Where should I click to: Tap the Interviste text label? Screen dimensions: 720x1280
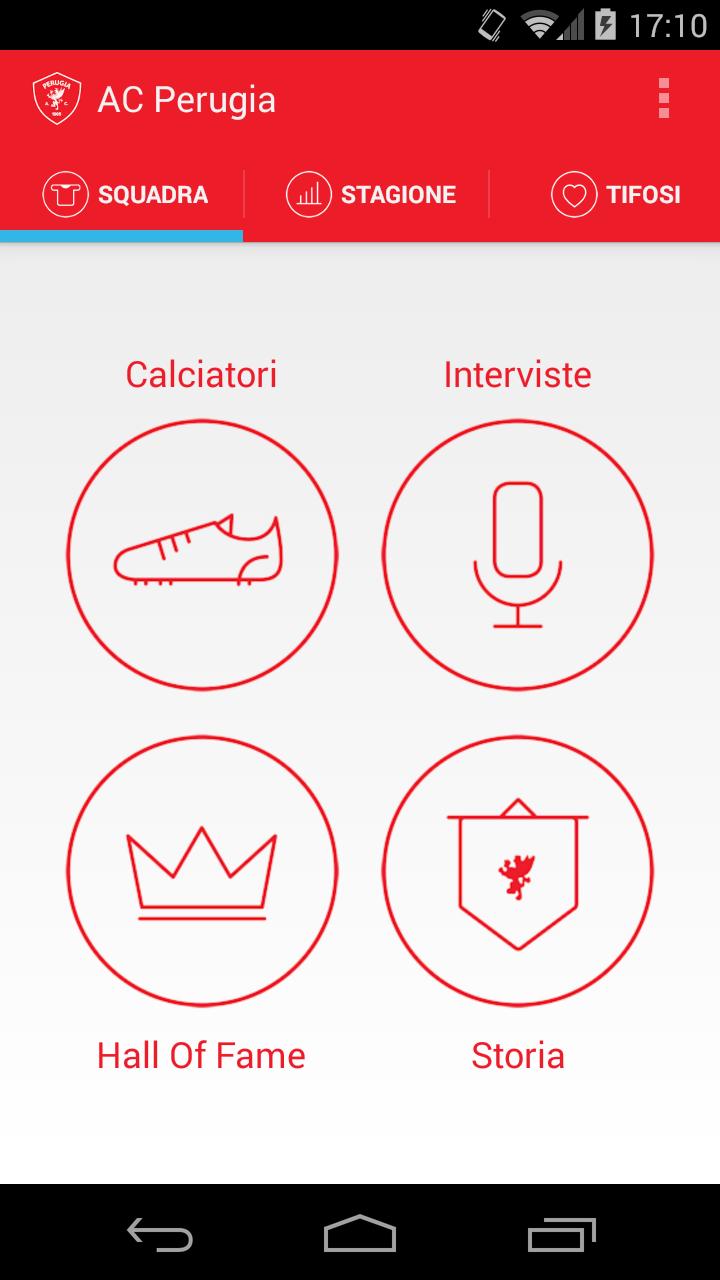click(517, 374)
